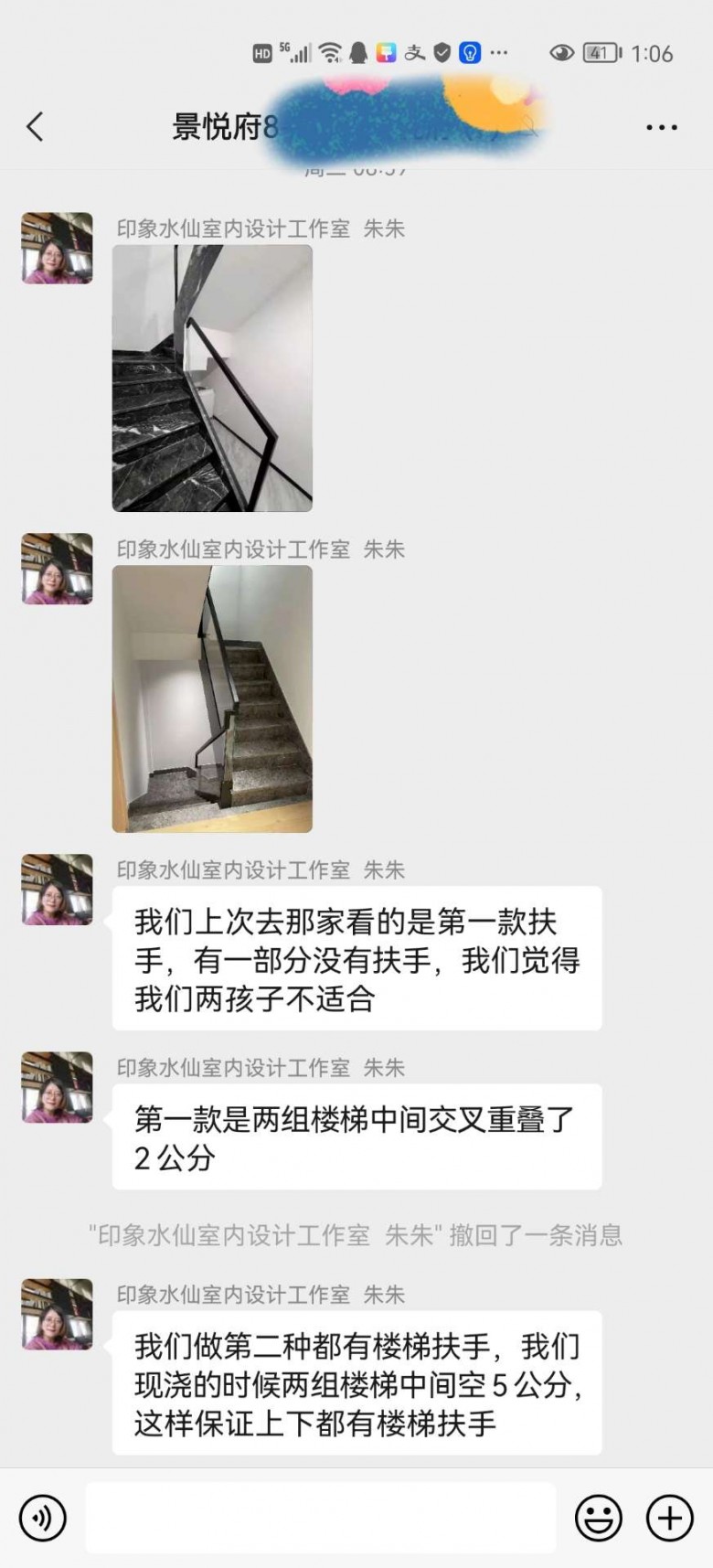
Task: Go back from the 景悦府 group chat
Action: (x=36, y=127)
